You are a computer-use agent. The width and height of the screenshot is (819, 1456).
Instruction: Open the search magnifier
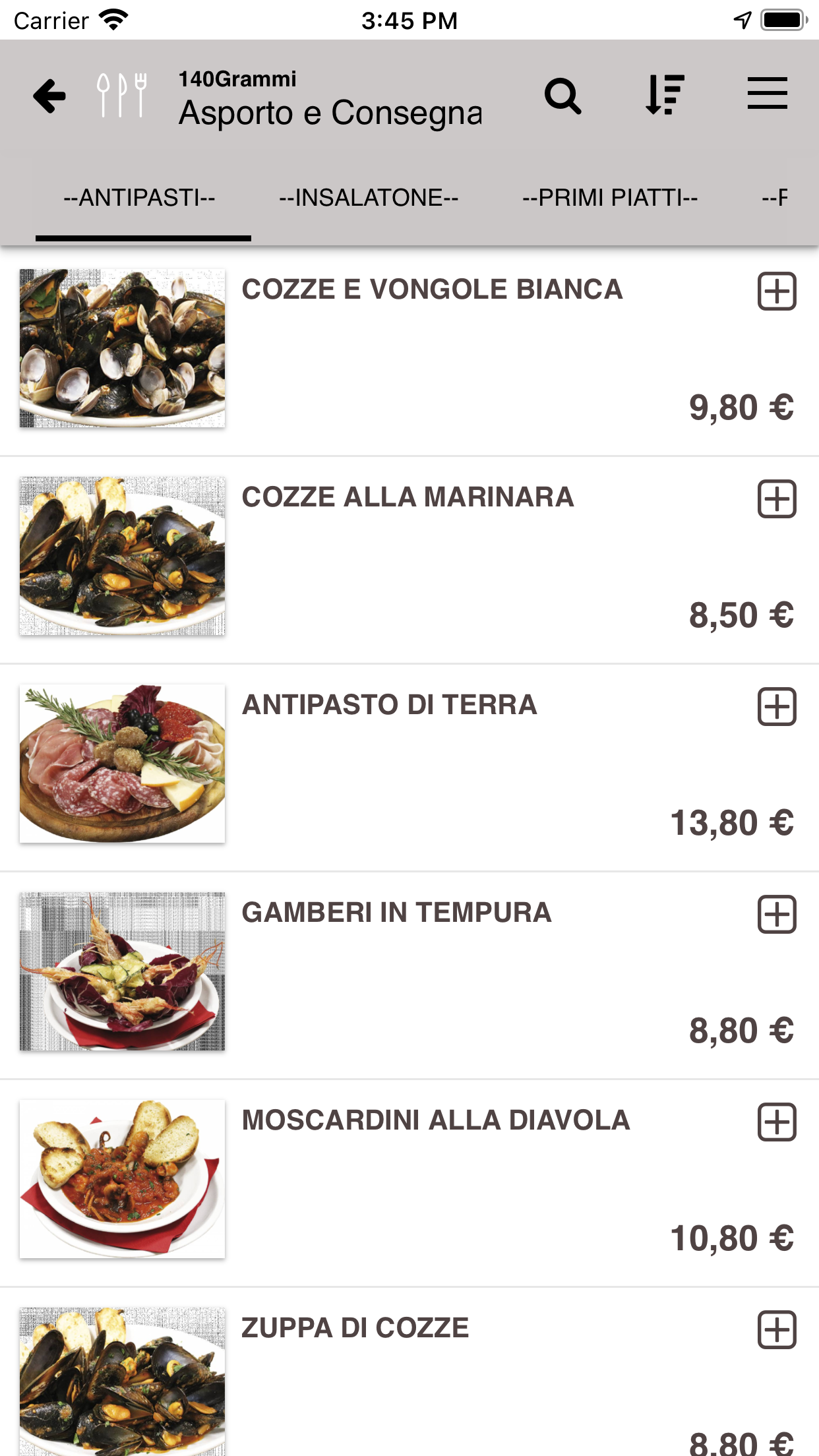pyautogui.click(x=562, y=96)
